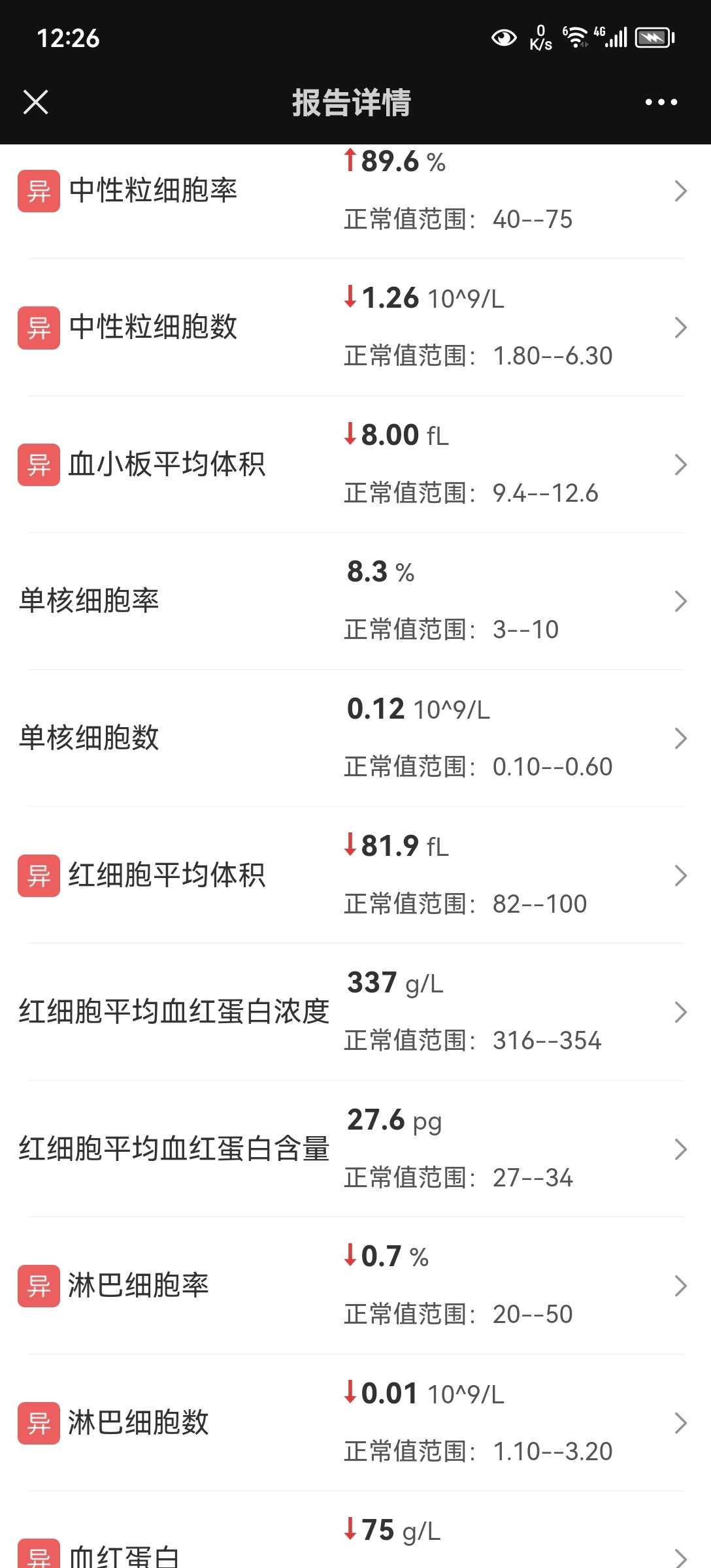Viewport: 711px width, 1568px height.
Task: Open 淋巴细胞率 result details
Action: tap(355, 1286)
